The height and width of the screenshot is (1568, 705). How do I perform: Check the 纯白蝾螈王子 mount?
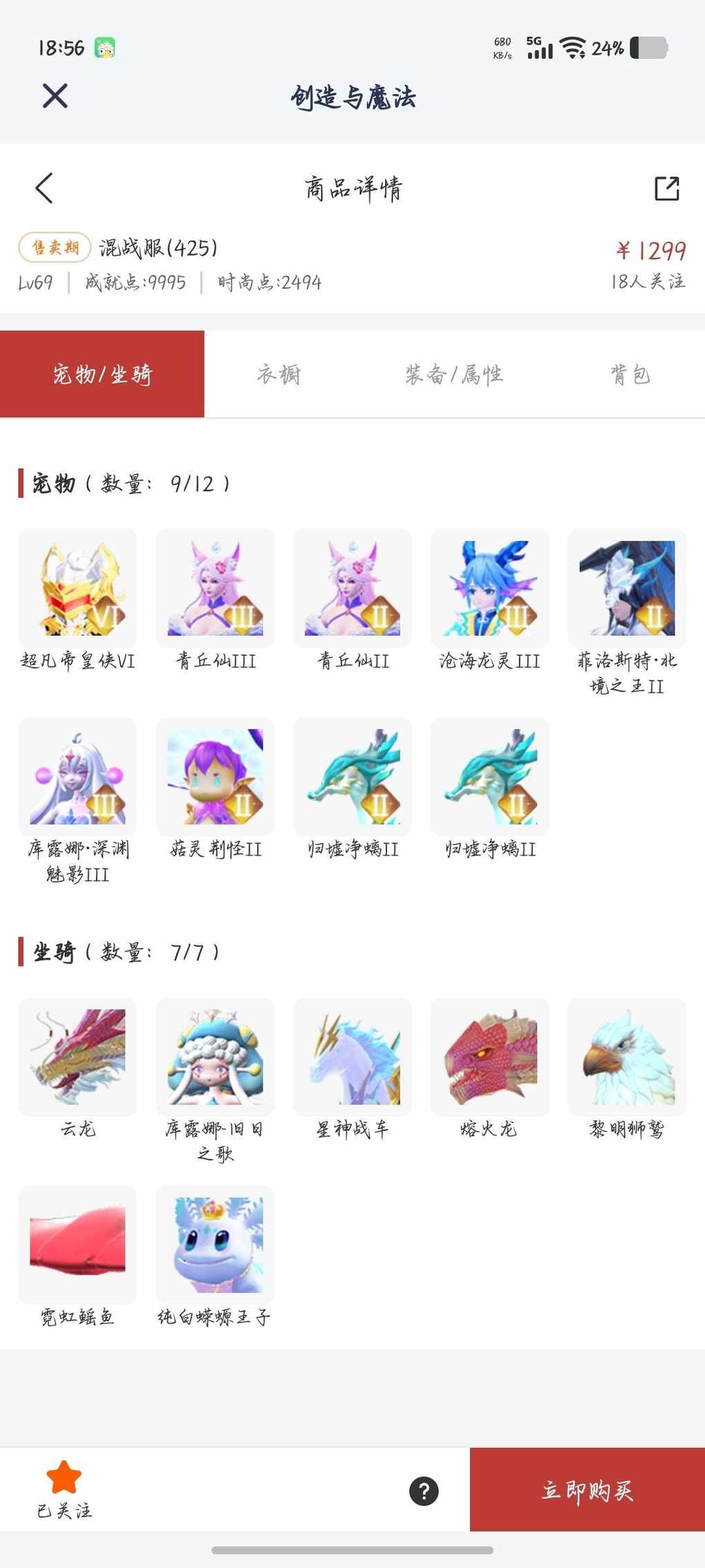(x=215, y=1245)
